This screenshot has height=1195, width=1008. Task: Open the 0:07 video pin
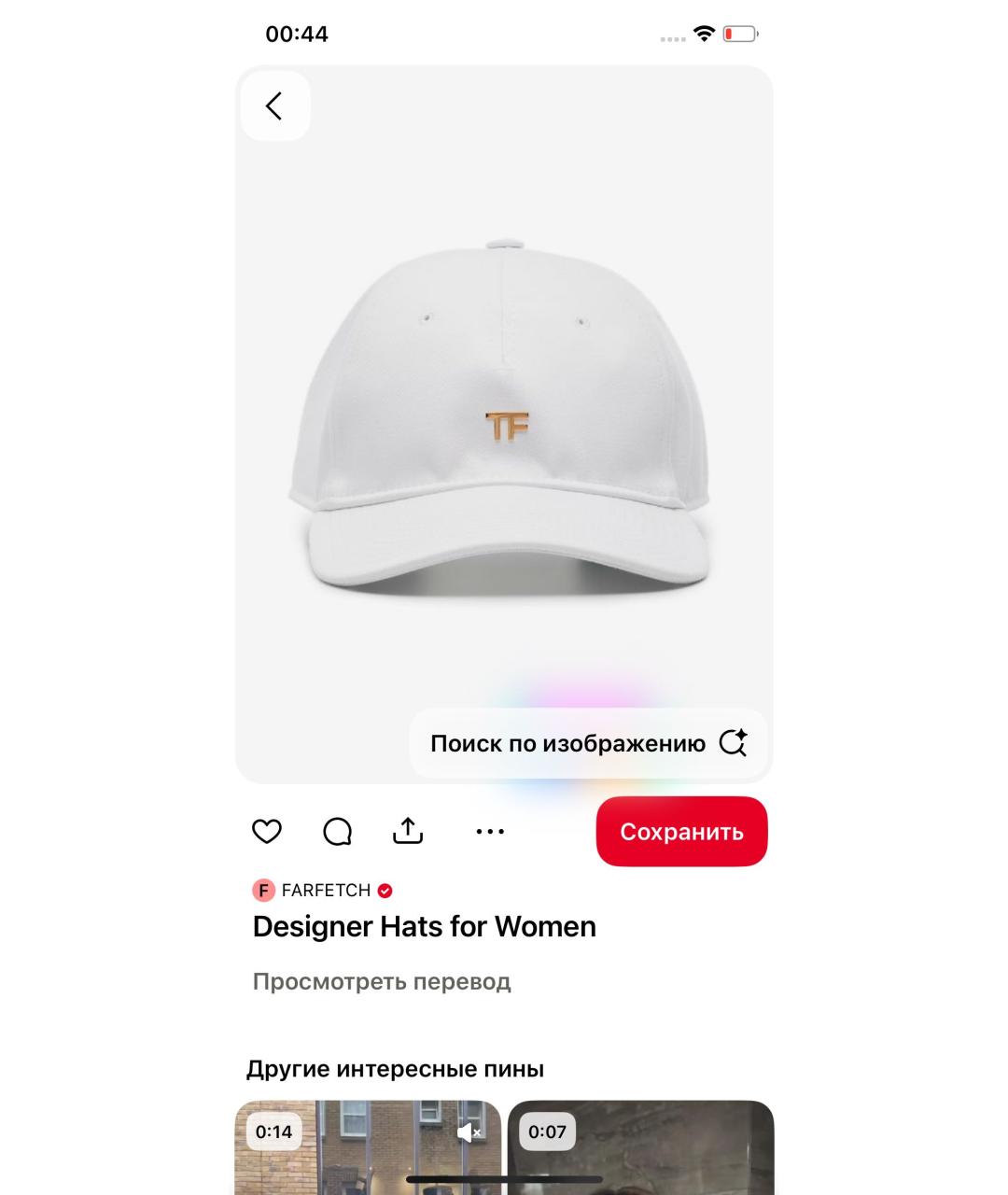pyautogui.click(x=640, y=1158)
